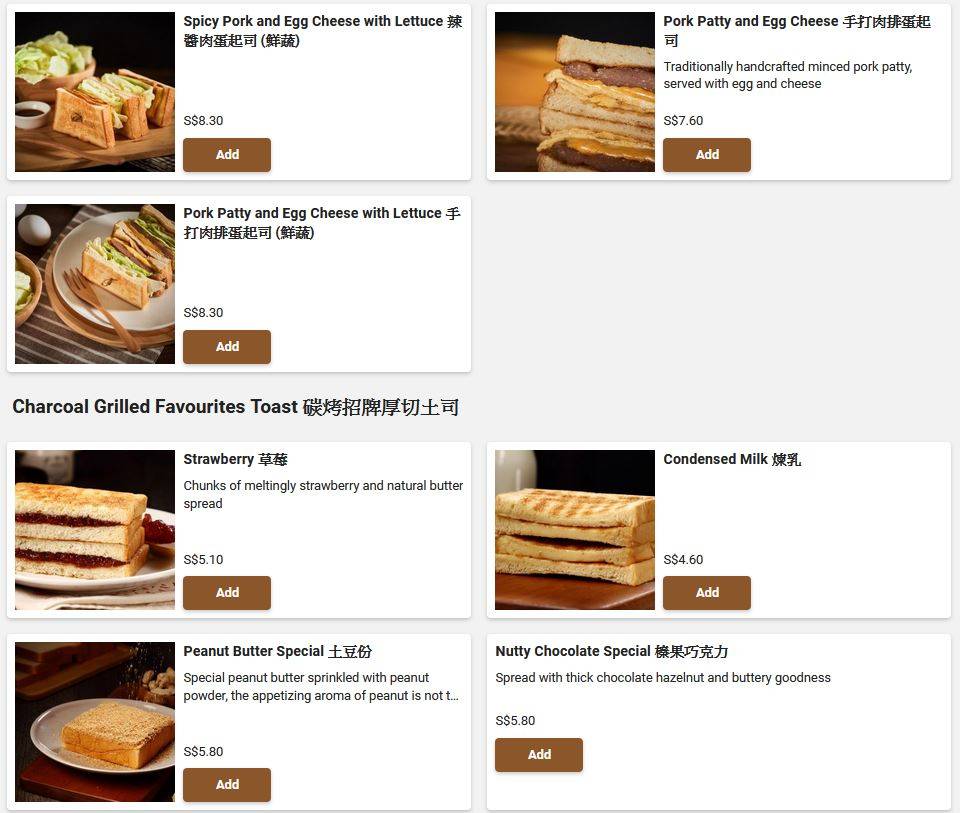Screen dimensions: 960x813
Task: Open the Condensed Milk toast photo
Action: coord(575,530)
